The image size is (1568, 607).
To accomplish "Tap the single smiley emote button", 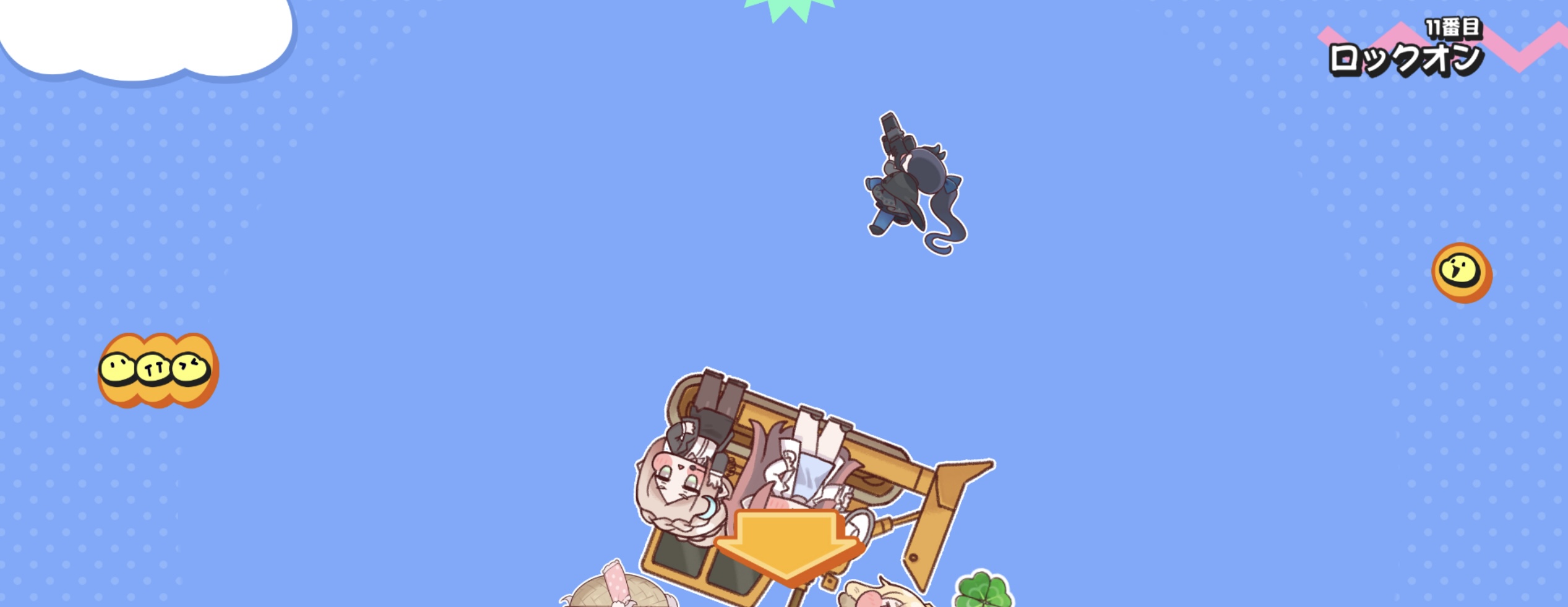I will coord(1461,272).
